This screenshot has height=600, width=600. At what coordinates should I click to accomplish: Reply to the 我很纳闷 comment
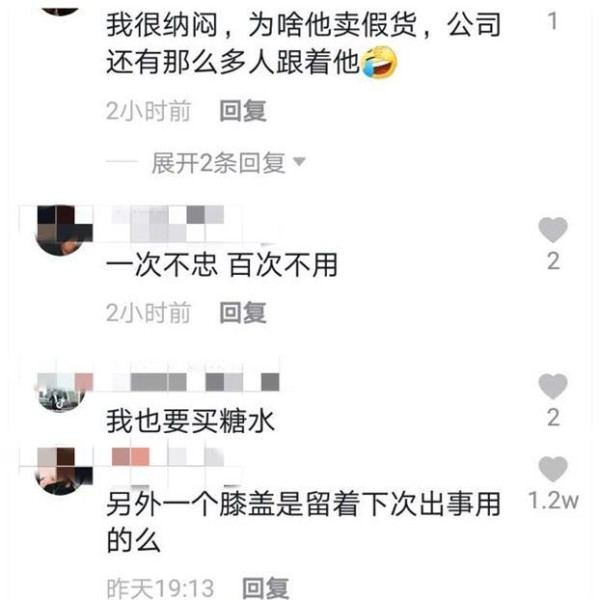[x=243, y=111]
